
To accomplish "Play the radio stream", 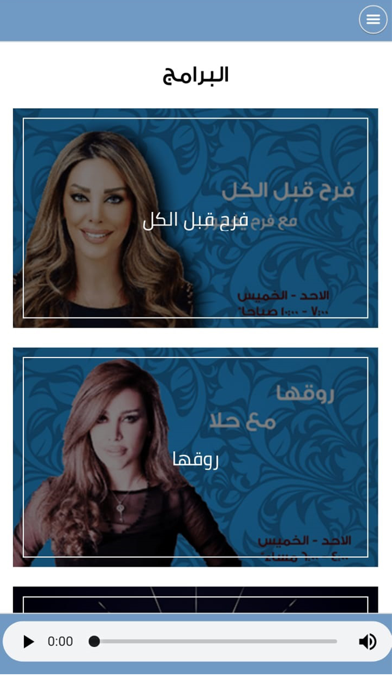I will [x=28, y=641].
